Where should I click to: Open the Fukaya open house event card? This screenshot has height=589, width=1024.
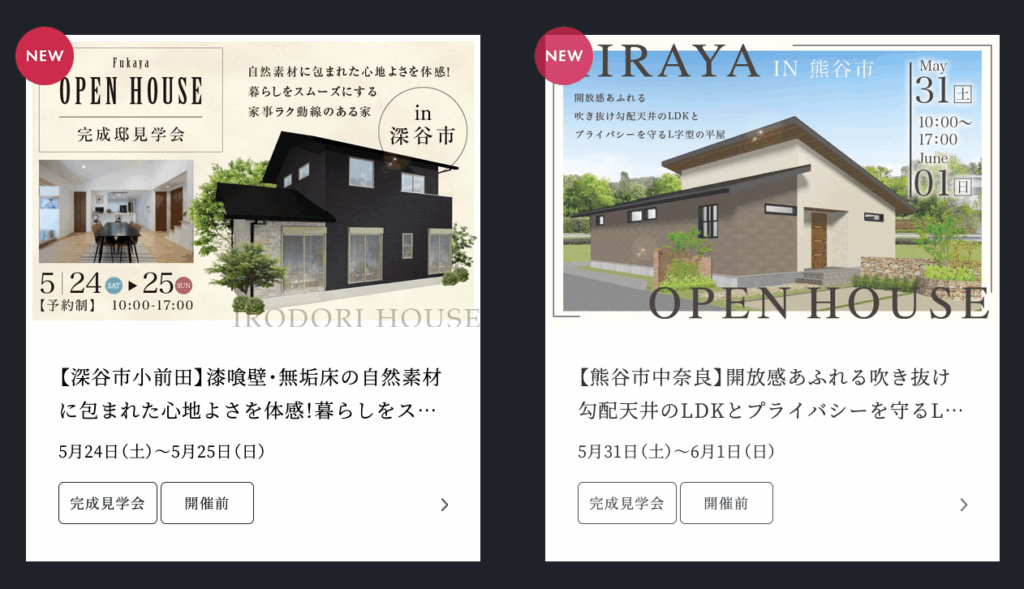(252, 180)
